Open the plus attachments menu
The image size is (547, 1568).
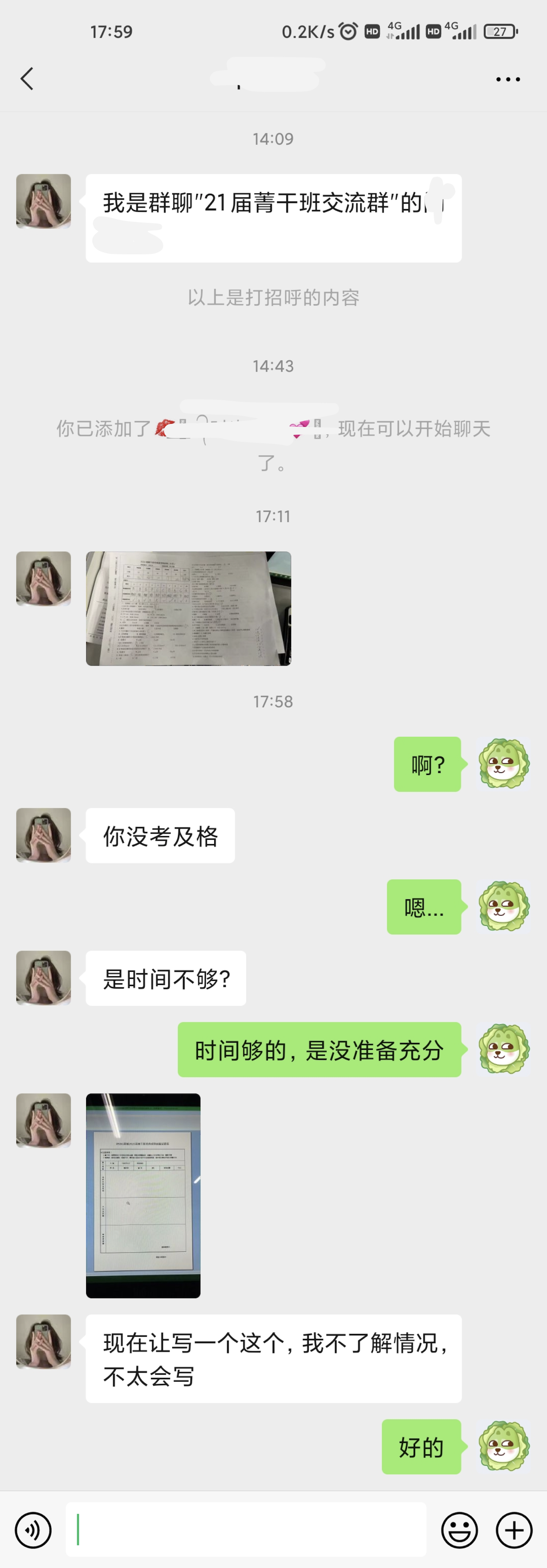(x=514, y=1529)
